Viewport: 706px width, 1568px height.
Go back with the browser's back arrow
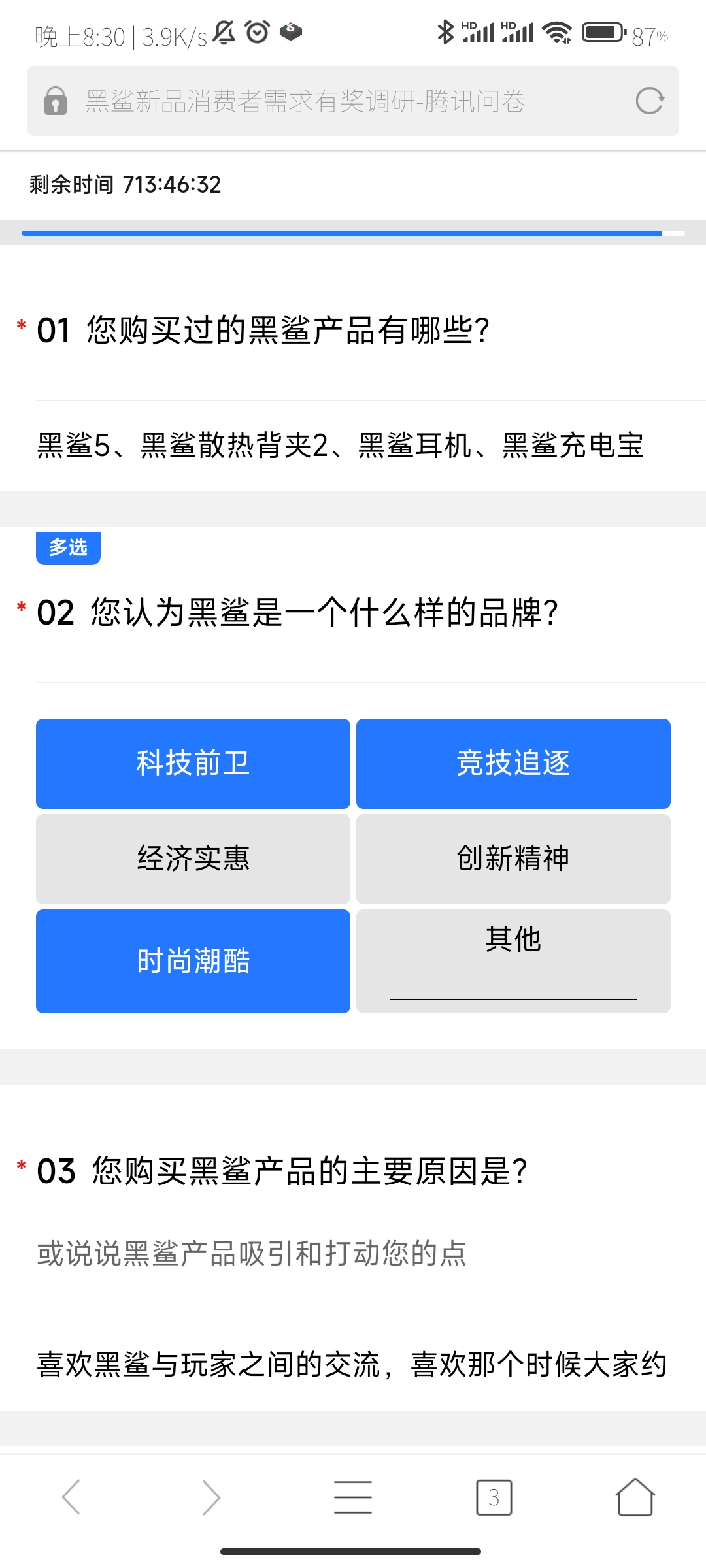(71, 1497)
